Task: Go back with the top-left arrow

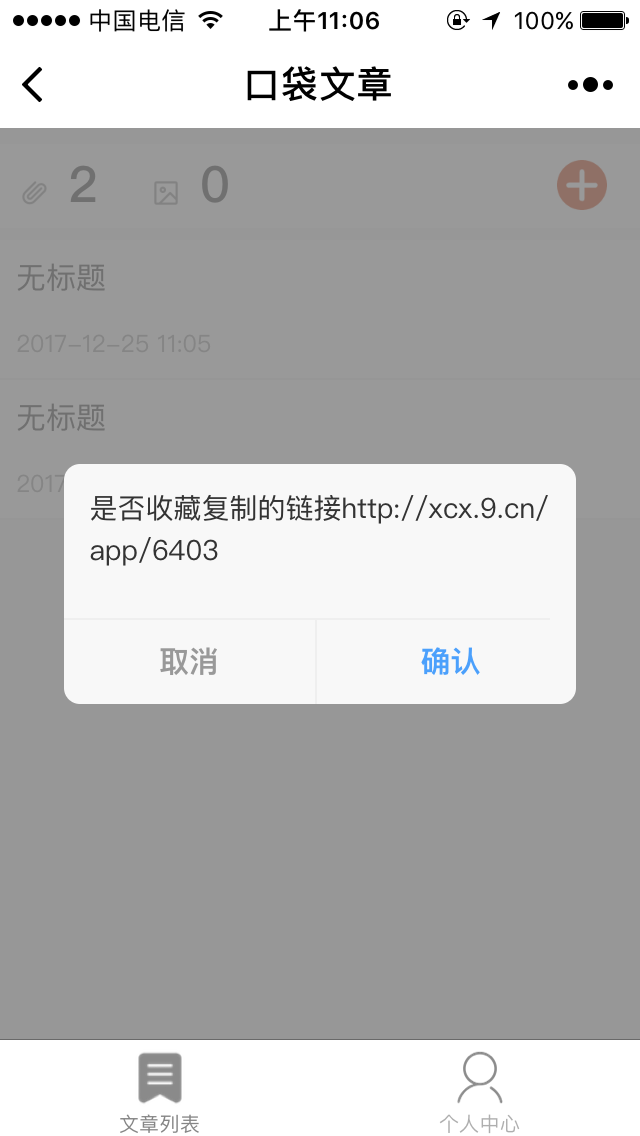Action: pyautogui.click(x=33, y=85)
